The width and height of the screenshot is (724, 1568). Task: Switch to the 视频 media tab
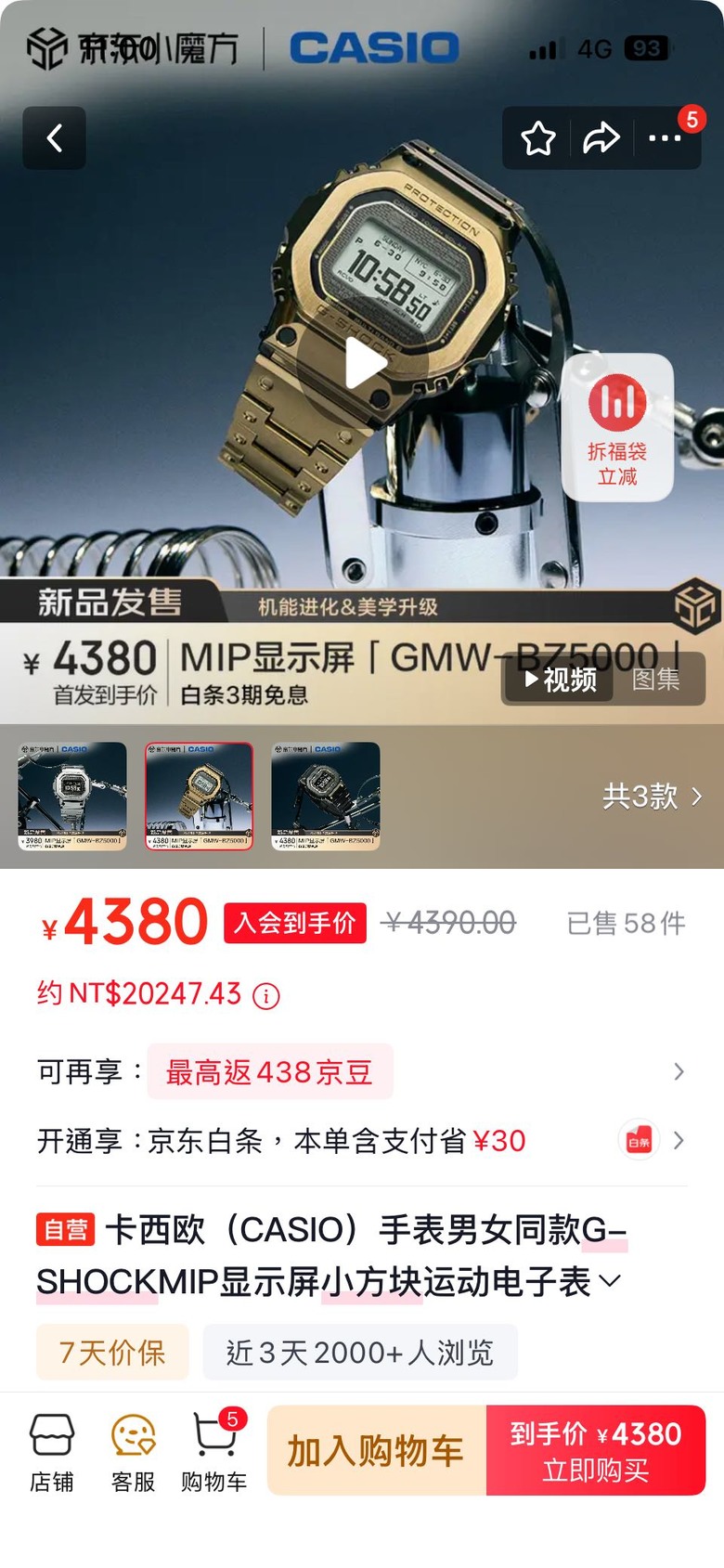[560, 680]
